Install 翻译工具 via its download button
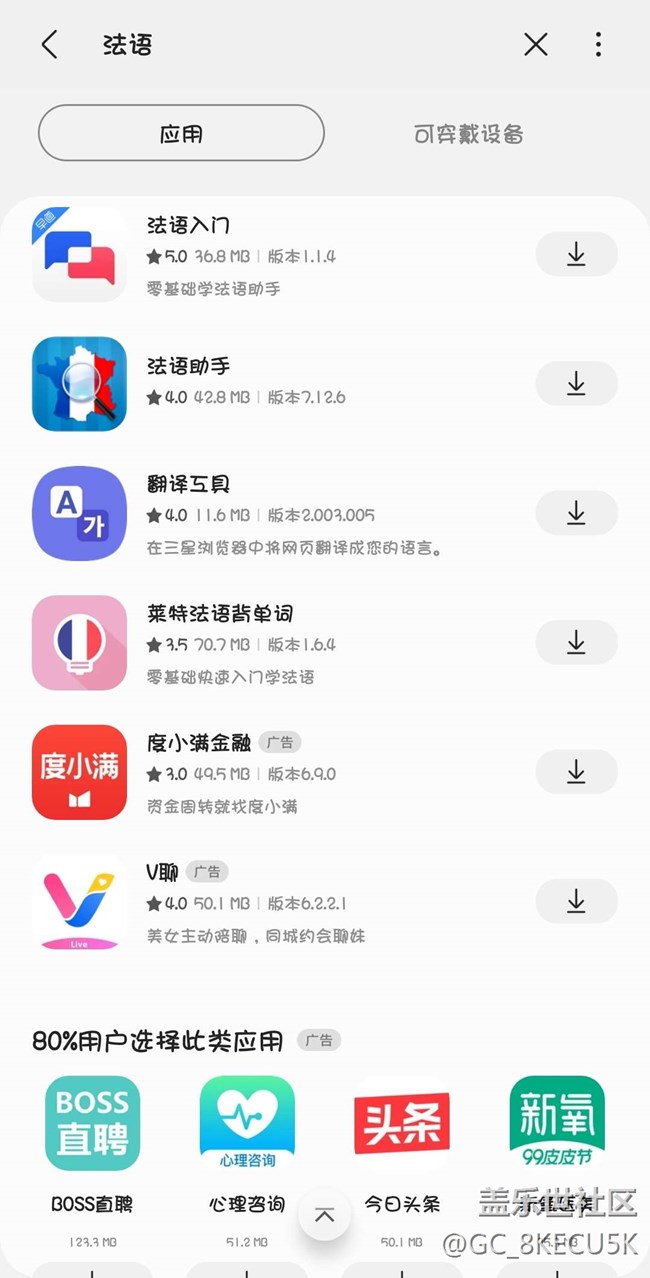 (576, 513)
